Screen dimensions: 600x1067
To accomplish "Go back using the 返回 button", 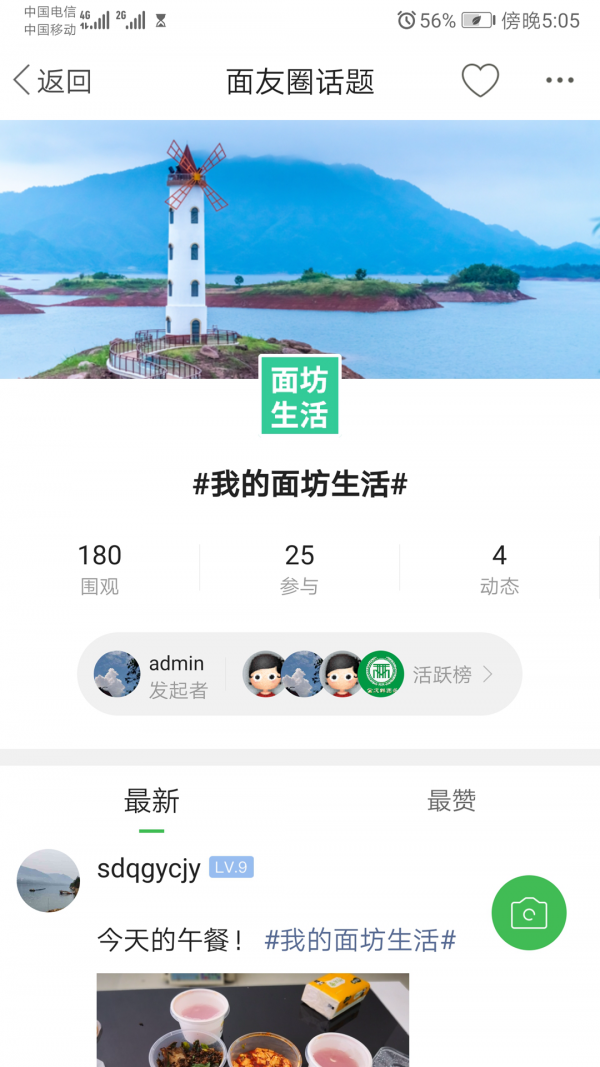I will click(52, 81).
